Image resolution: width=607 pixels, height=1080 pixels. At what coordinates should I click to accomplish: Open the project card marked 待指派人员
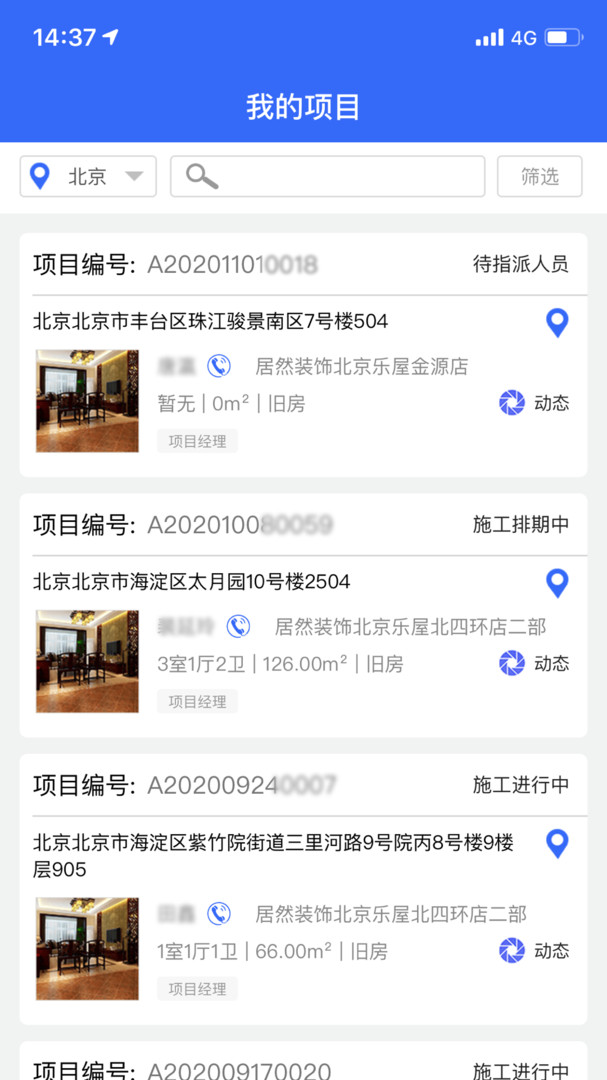tap(303, 355)
